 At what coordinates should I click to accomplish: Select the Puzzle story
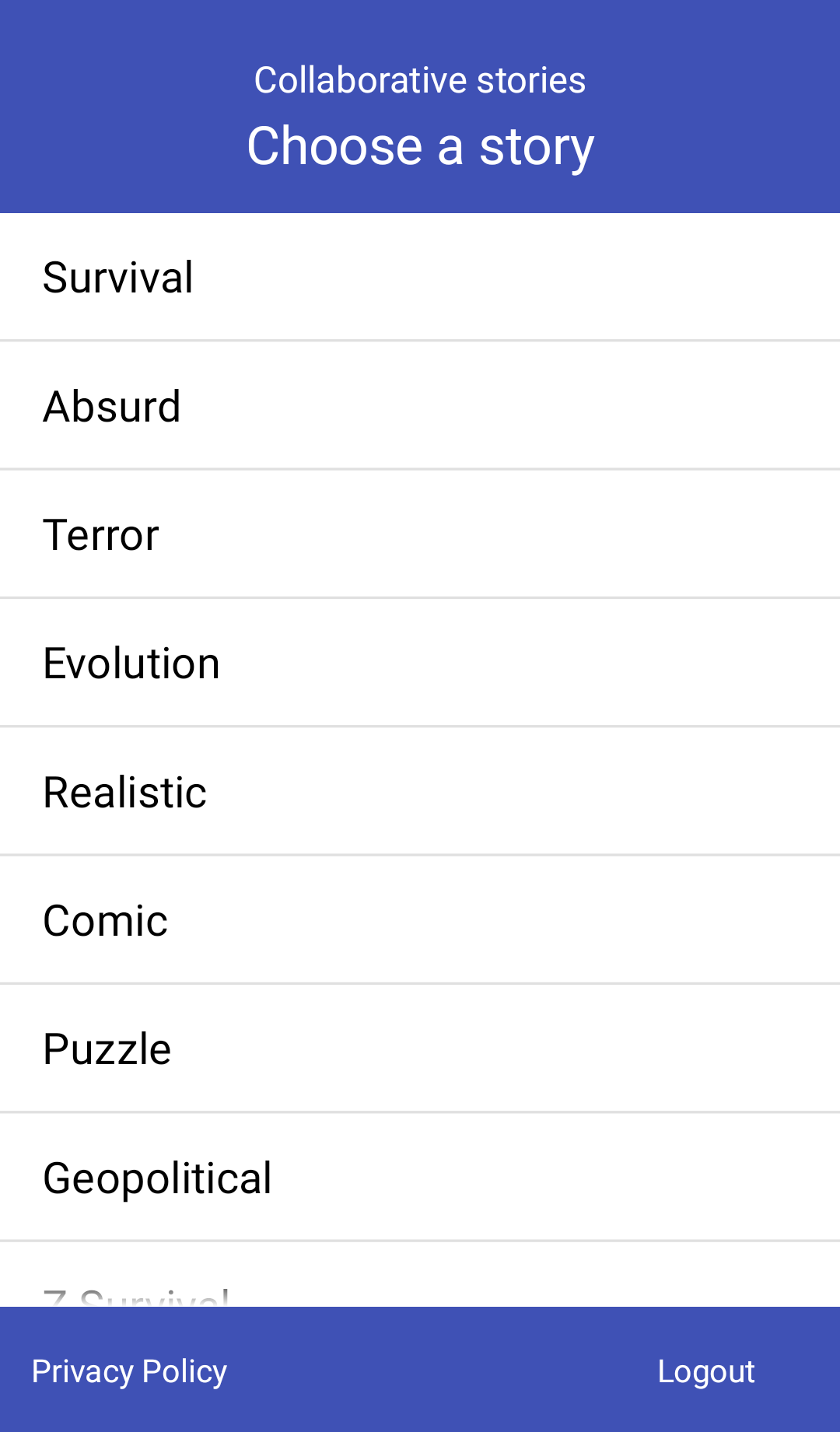[420, 1049]
